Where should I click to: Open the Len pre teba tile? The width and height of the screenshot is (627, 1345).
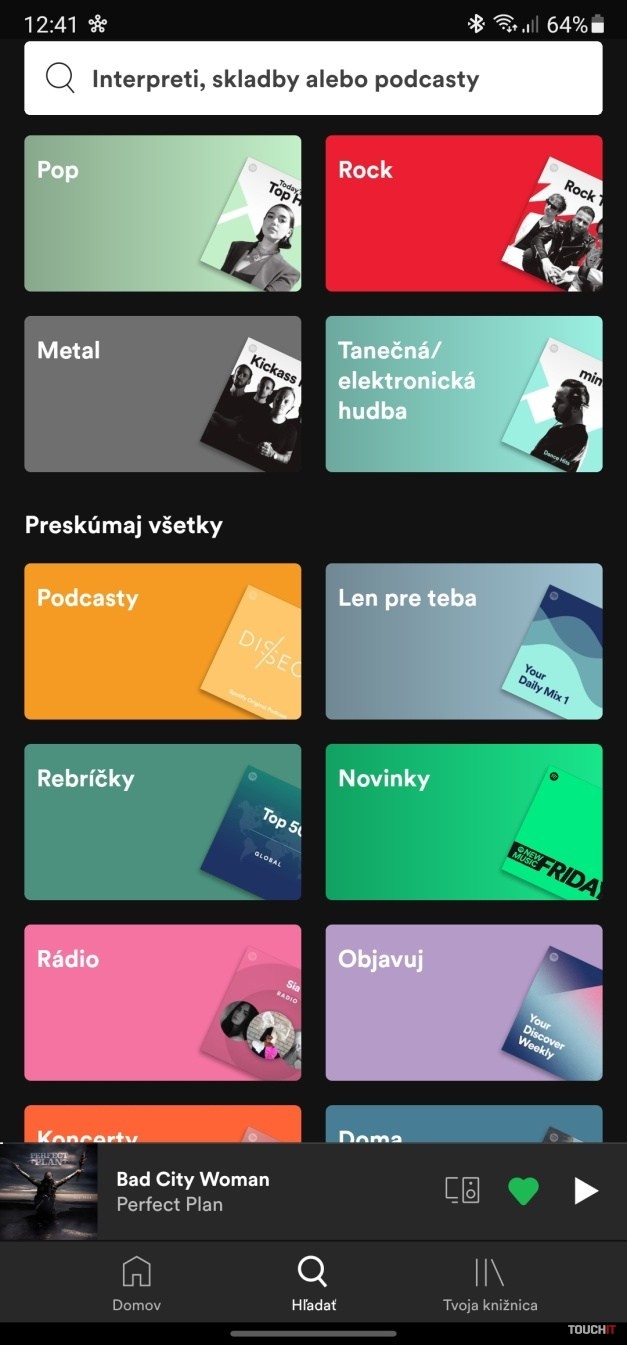click(x=464, y=641)
